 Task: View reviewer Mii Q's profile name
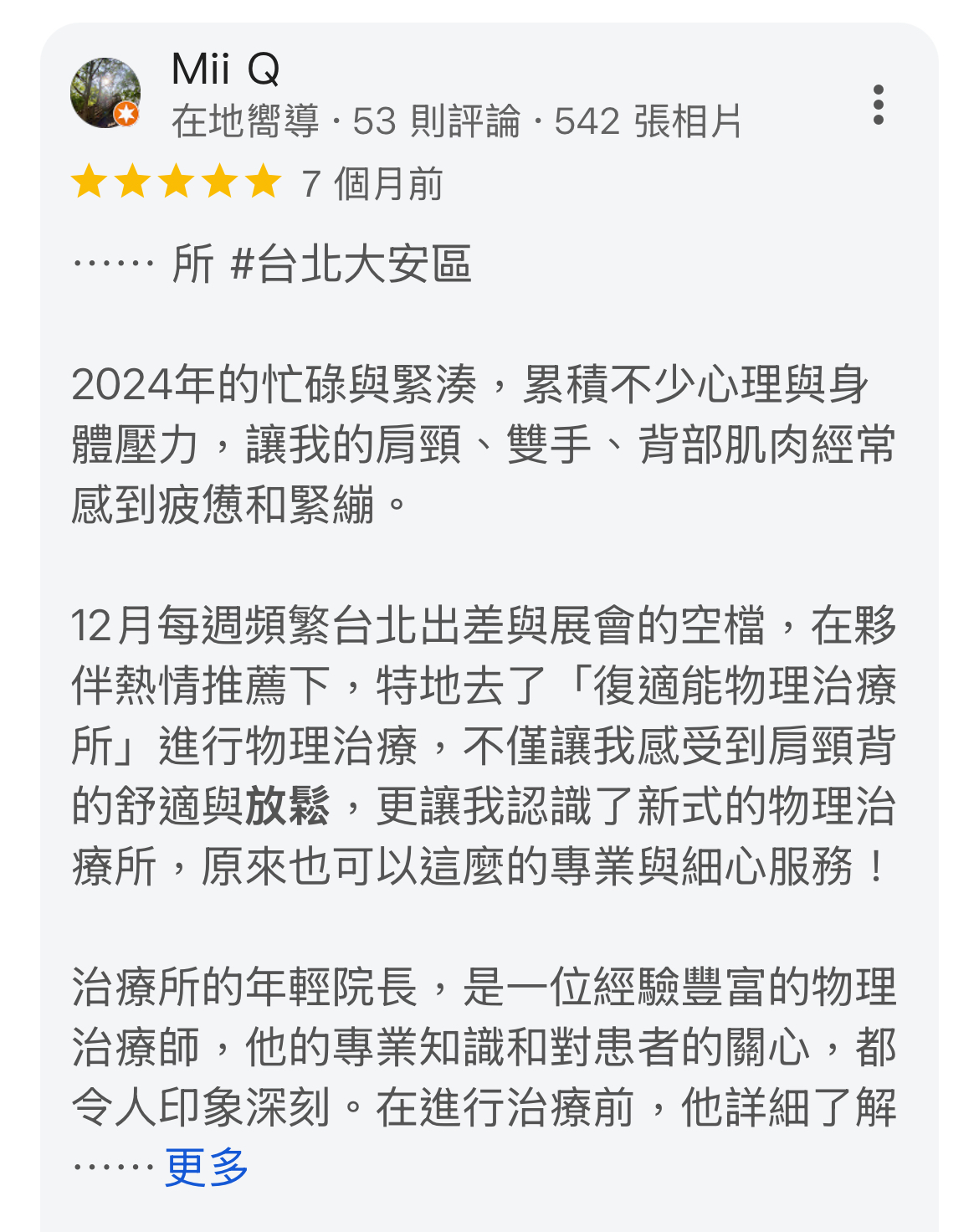click(225, 69)
